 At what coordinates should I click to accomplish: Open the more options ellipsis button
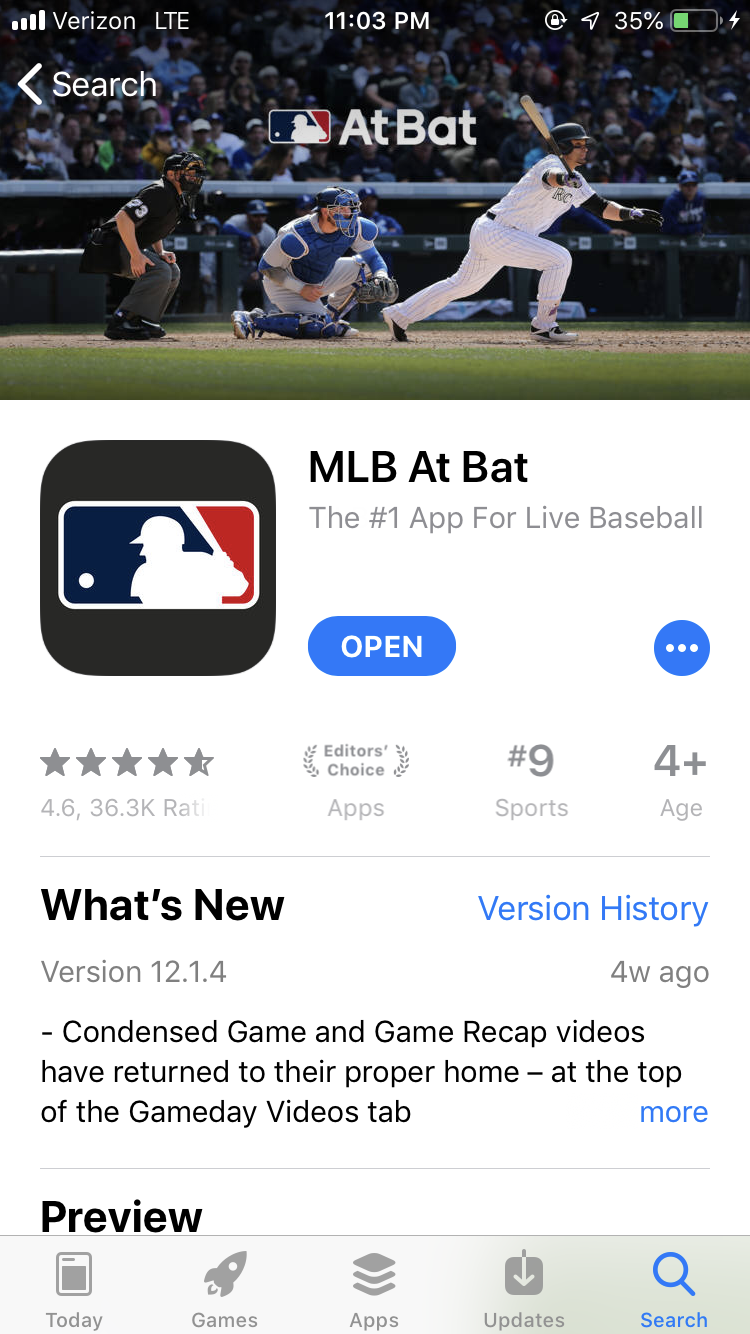coord(681,648)
